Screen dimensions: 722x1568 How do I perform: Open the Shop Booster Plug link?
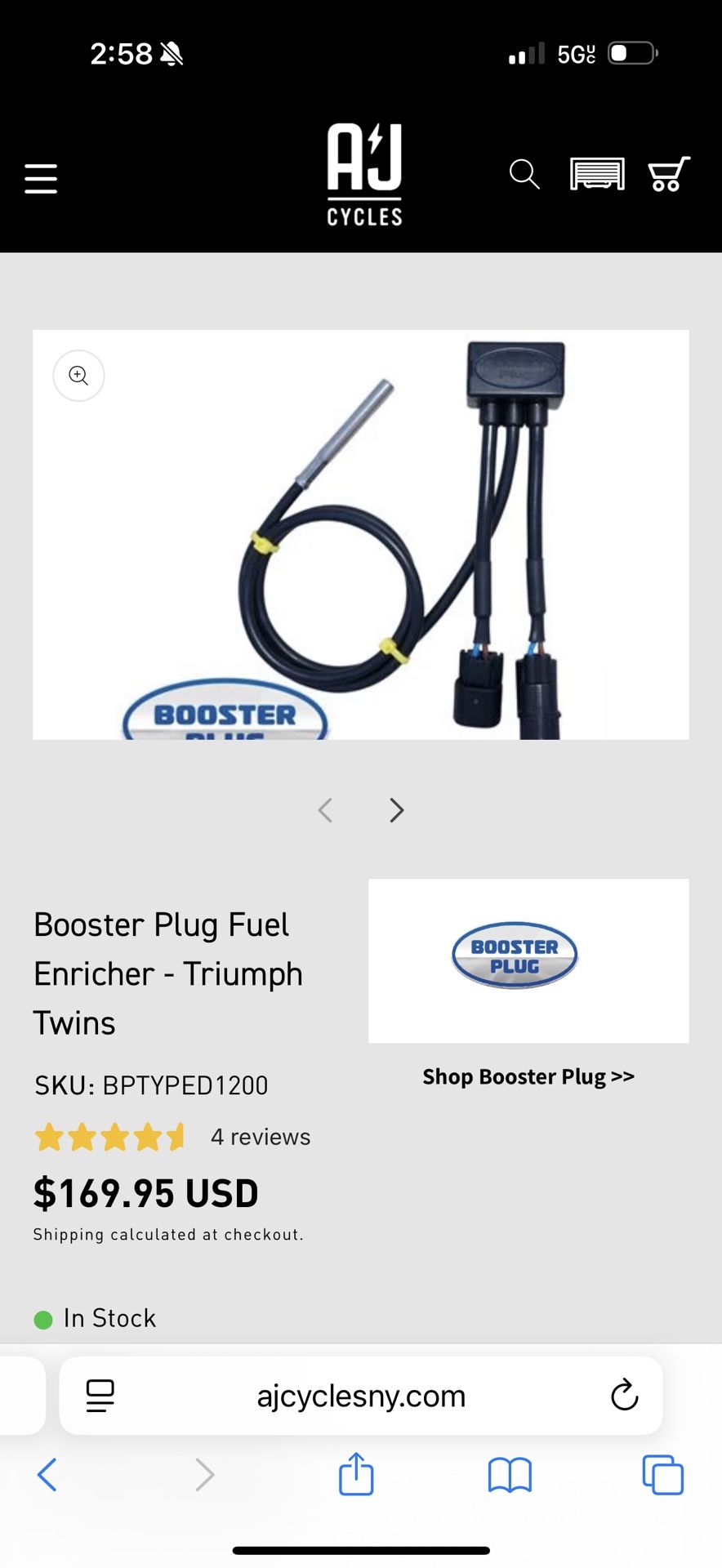pyautogui.click(x=528, y=1076)
